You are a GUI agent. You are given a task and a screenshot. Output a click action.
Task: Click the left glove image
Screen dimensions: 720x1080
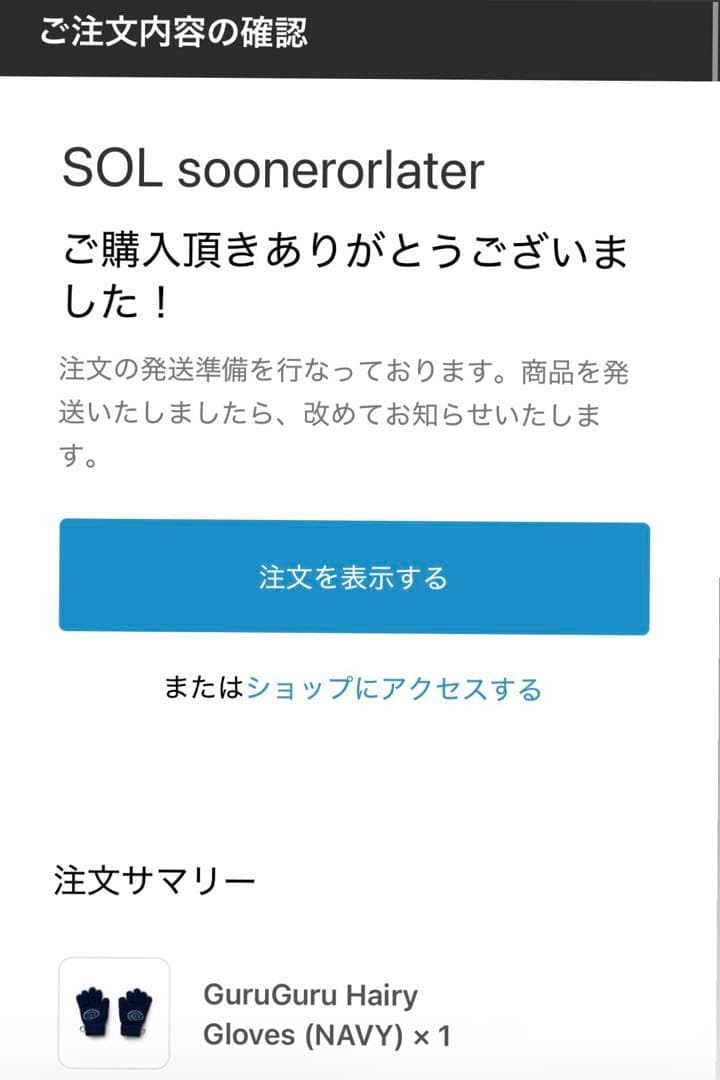93,1013
